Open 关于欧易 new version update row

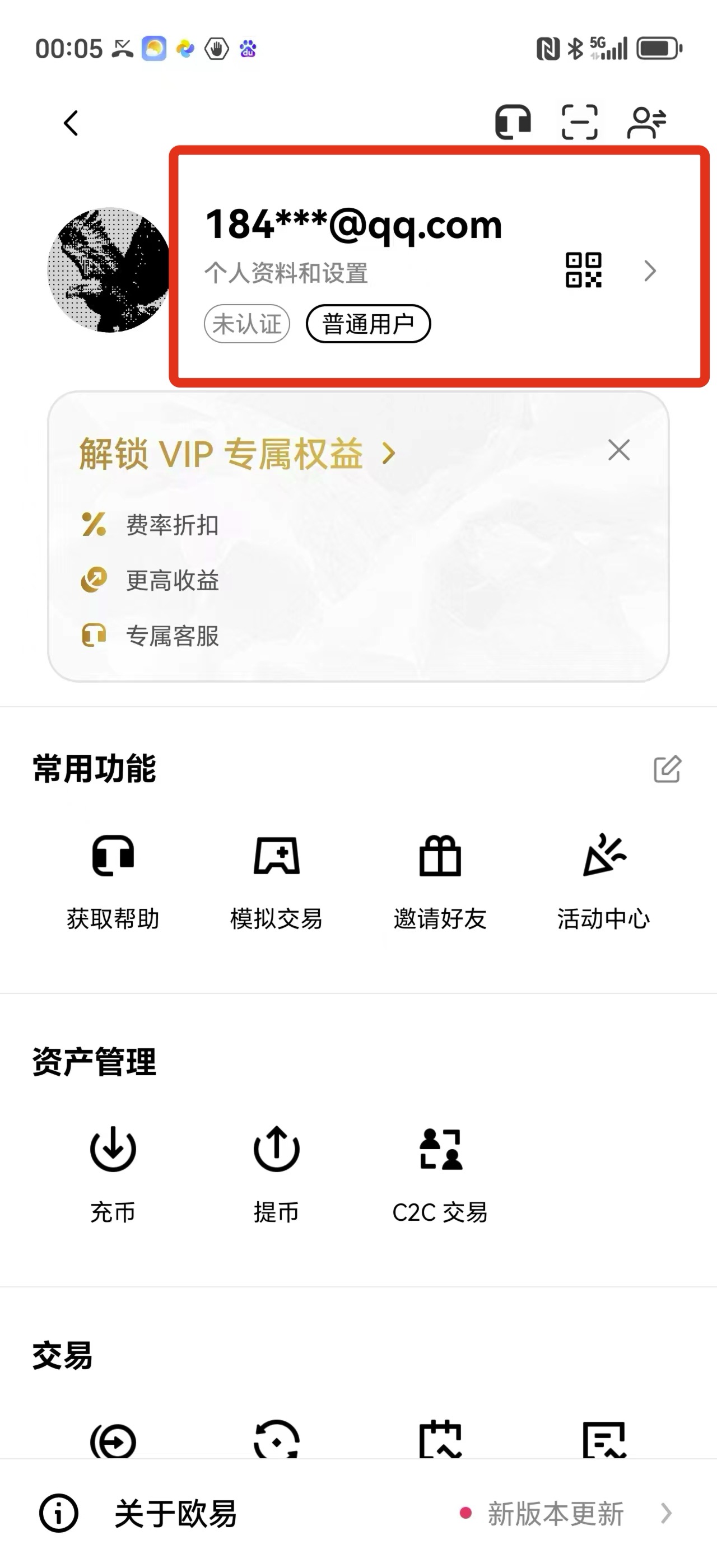click(358, 1513)
